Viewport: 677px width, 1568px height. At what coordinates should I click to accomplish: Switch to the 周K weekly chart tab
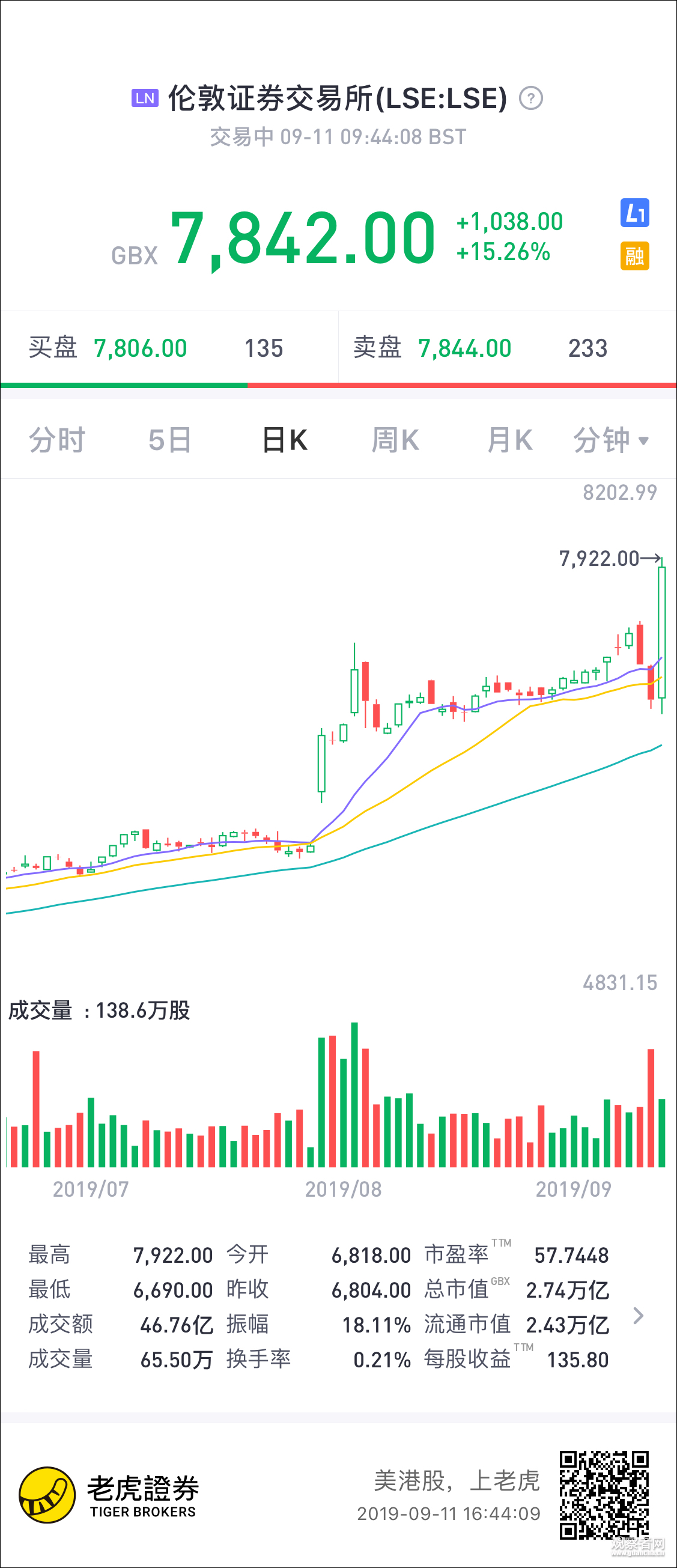[x=395, y=440]
